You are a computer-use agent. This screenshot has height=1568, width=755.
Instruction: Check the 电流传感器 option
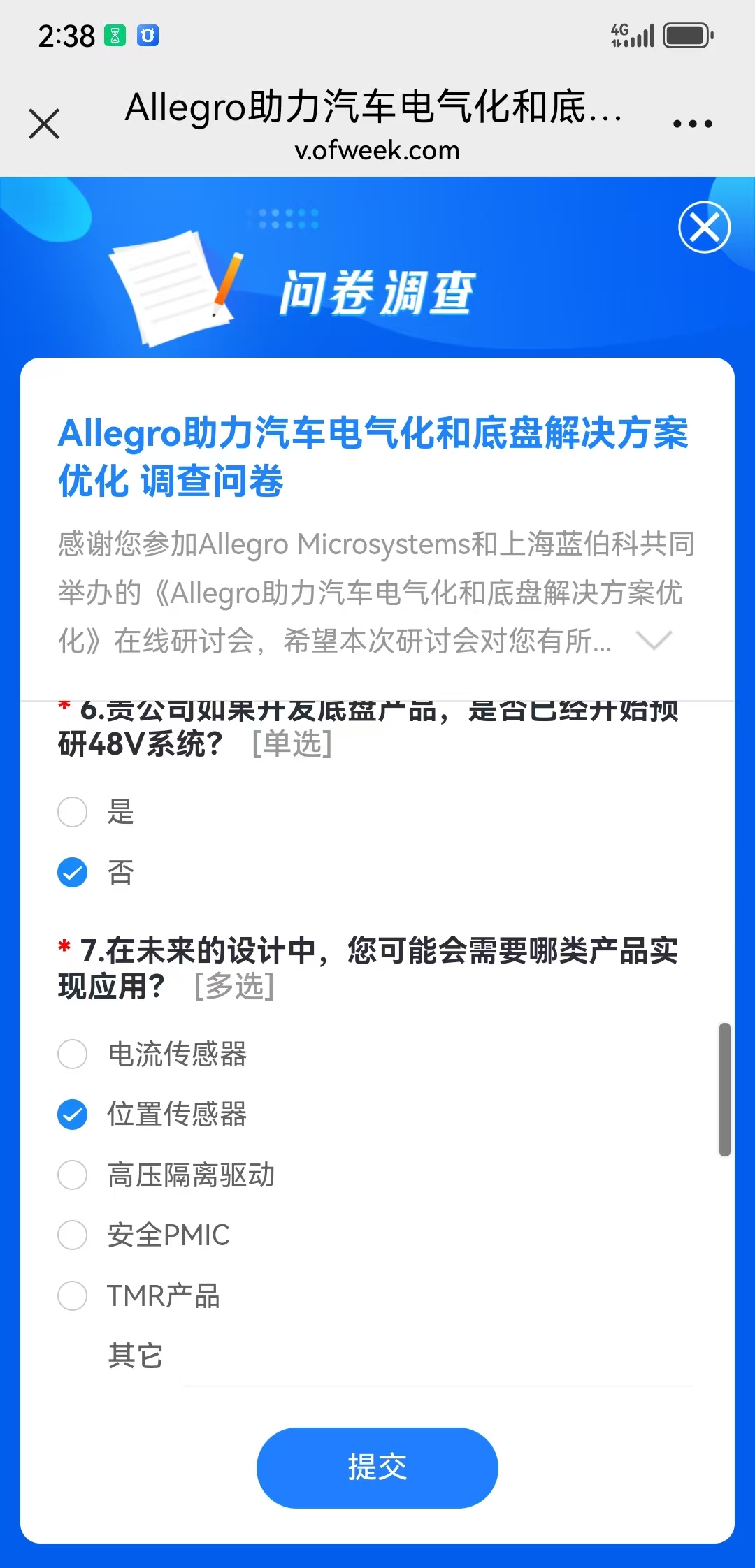pyautogui.click(x=73, y=1054)
